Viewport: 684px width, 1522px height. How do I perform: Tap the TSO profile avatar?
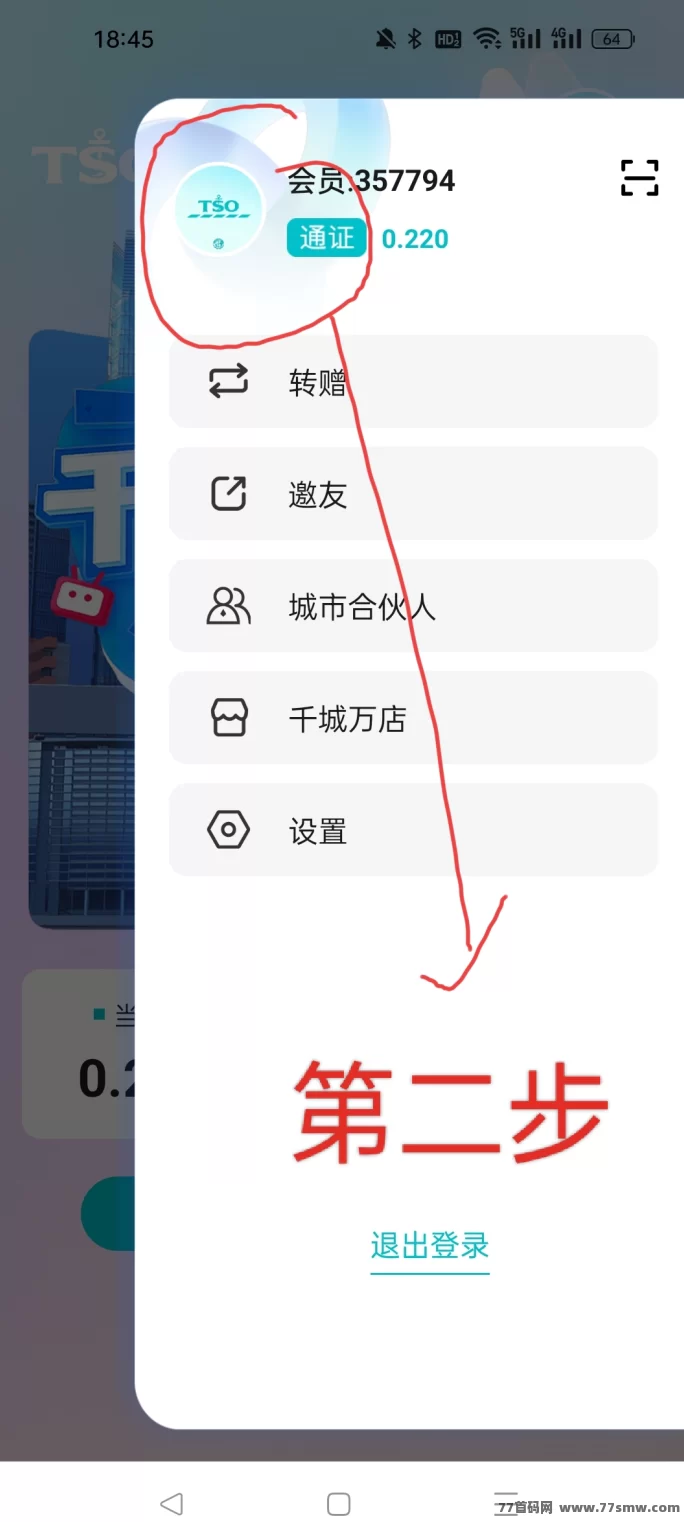(219, 209)
